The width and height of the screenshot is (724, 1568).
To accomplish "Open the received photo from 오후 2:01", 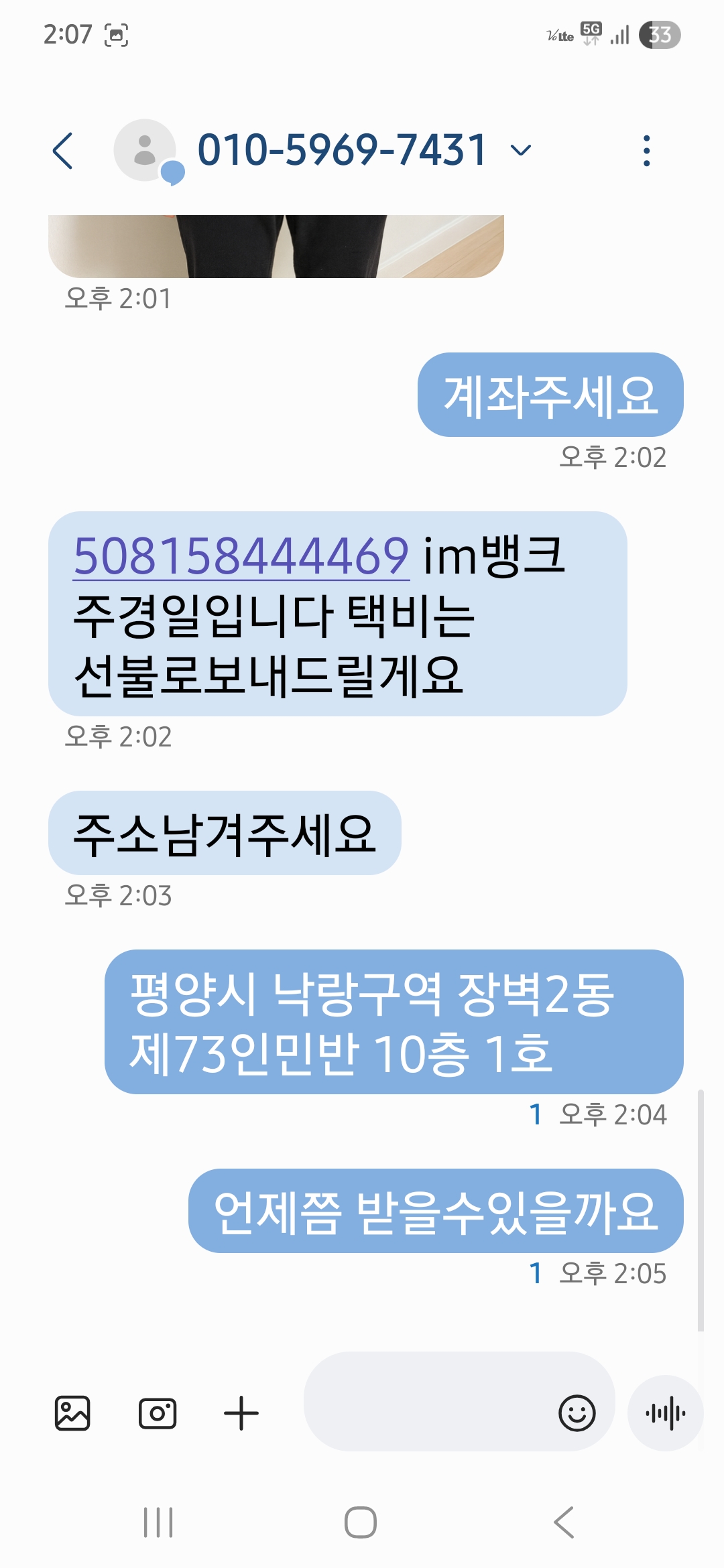I will coord(276,246).
